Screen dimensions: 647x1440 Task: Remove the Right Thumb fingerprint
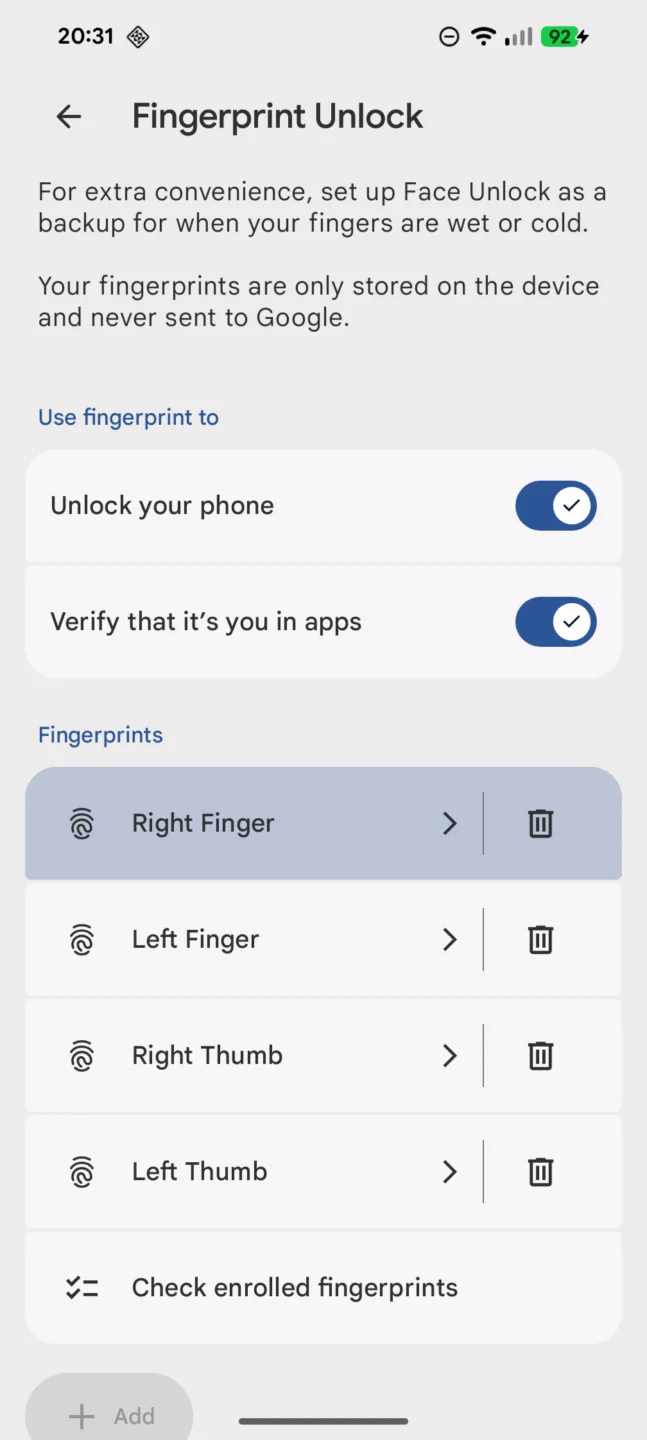coord(541,1056)
